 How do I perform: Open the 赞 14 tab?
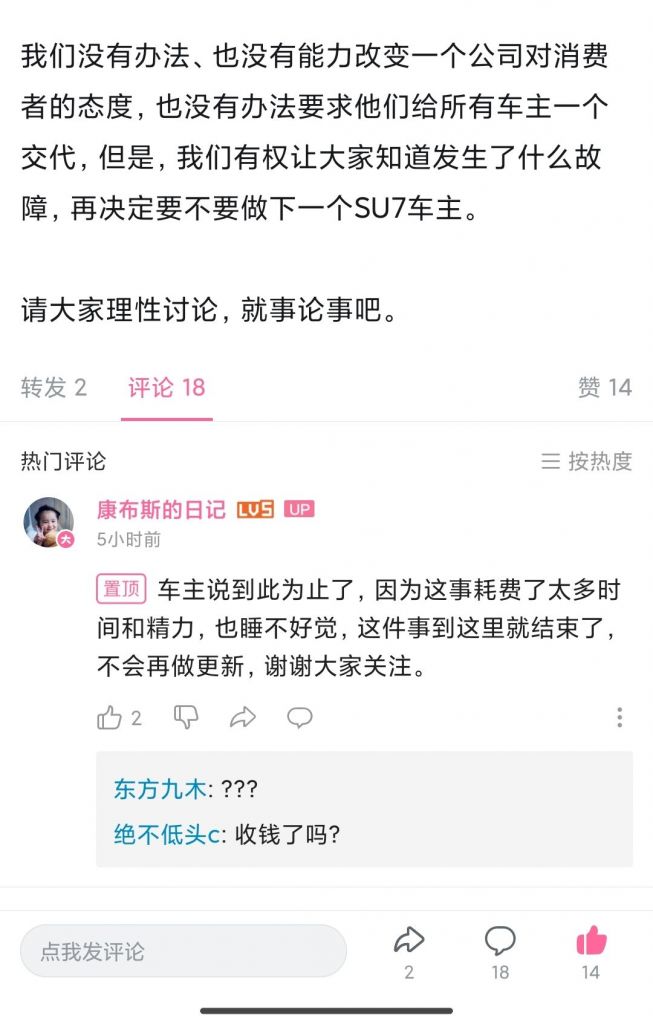pyautogui.click(x=604, y=388)
